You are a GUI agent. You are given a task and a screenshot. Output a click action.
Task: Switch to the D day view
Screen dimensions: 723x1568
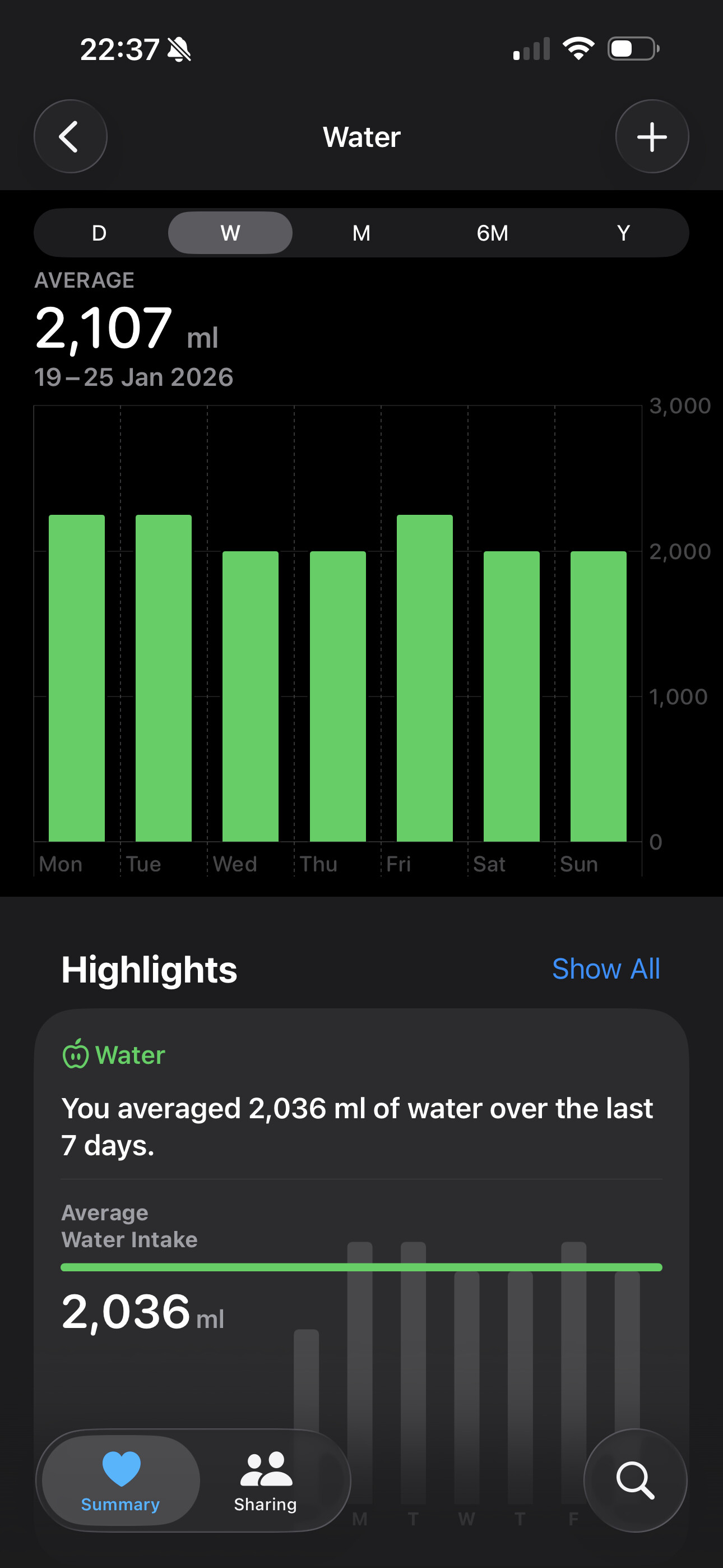click(x=99, y=233)
